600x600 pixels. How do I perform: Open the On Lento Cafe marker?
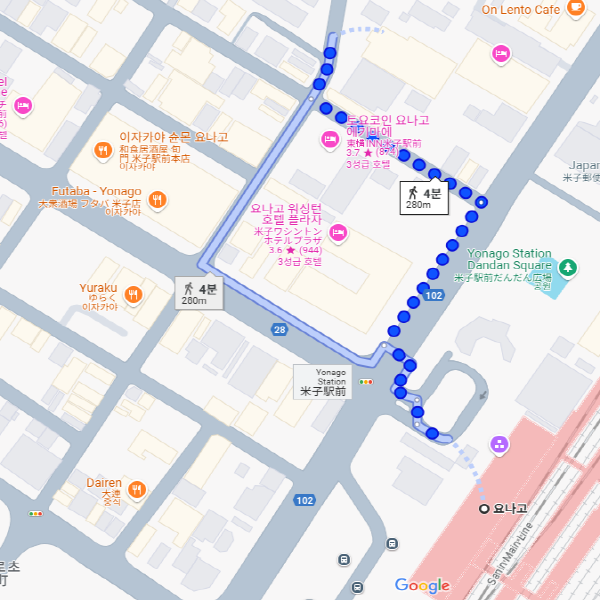click(x=575, y=7)
